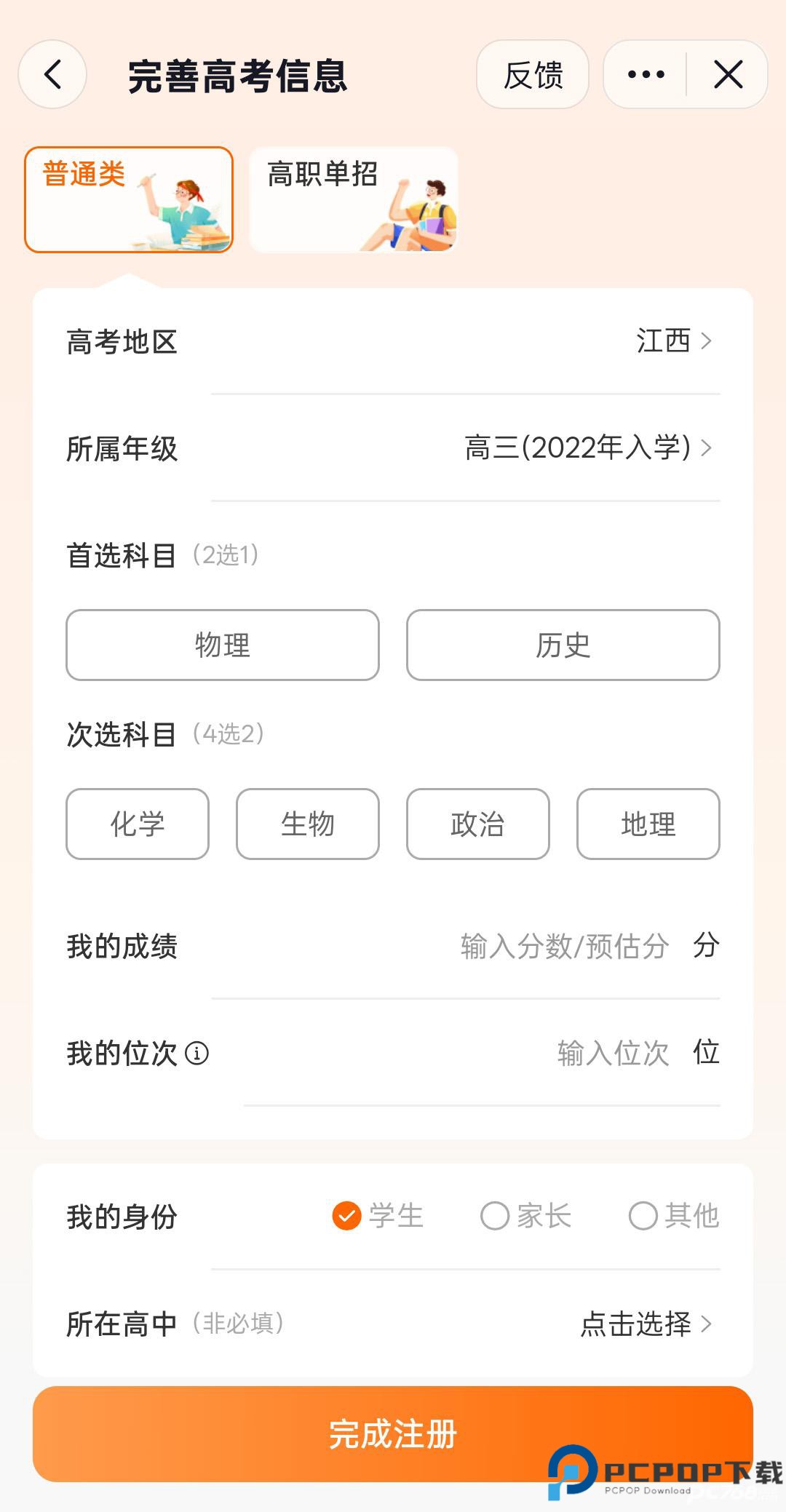The image size is (786, 1512).
Task: Choose 化学 as secondary subject
Action: click(137, 824)
